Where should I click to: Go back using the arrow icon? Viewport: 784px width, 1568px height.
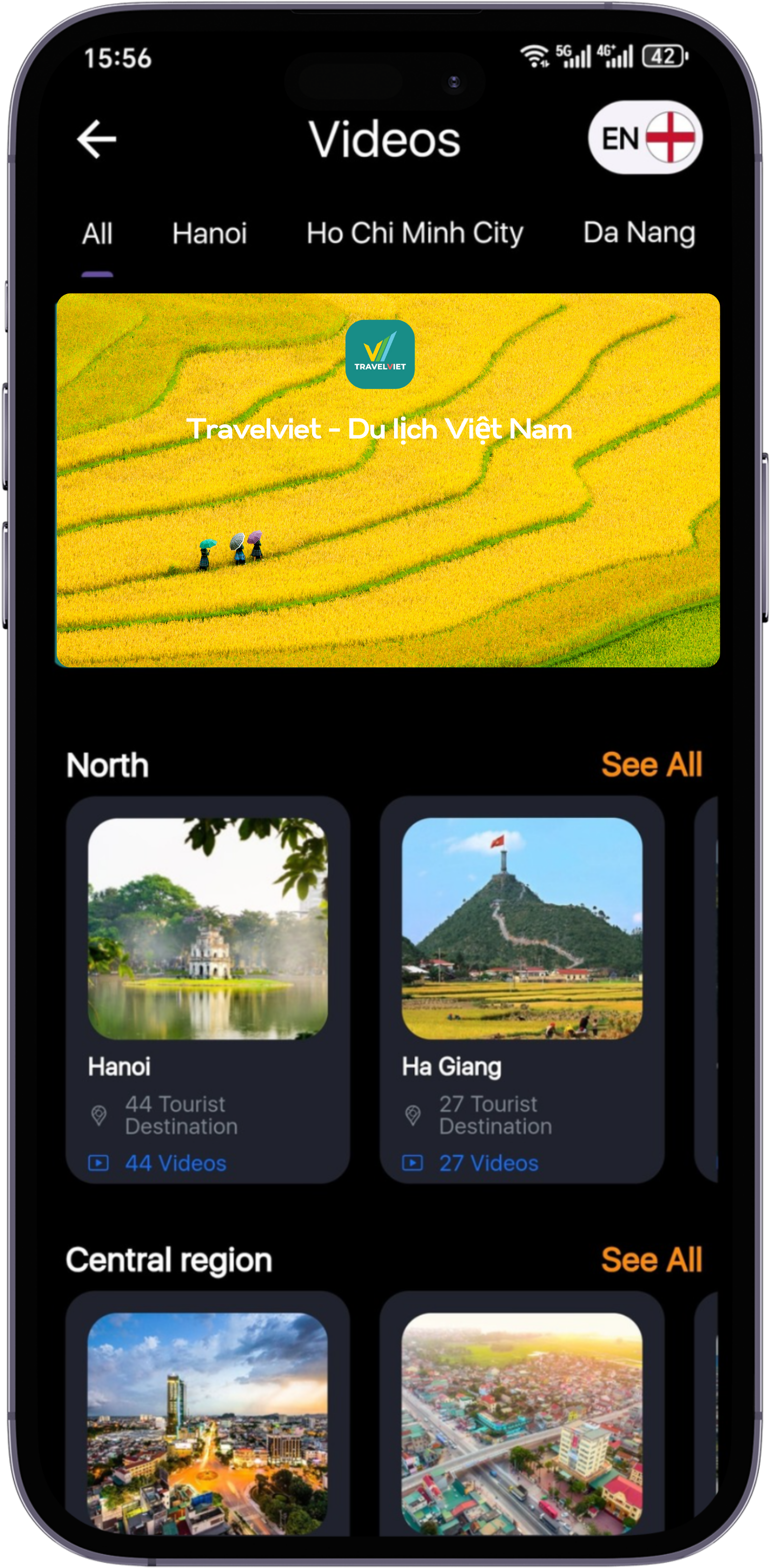pos(96,139)
